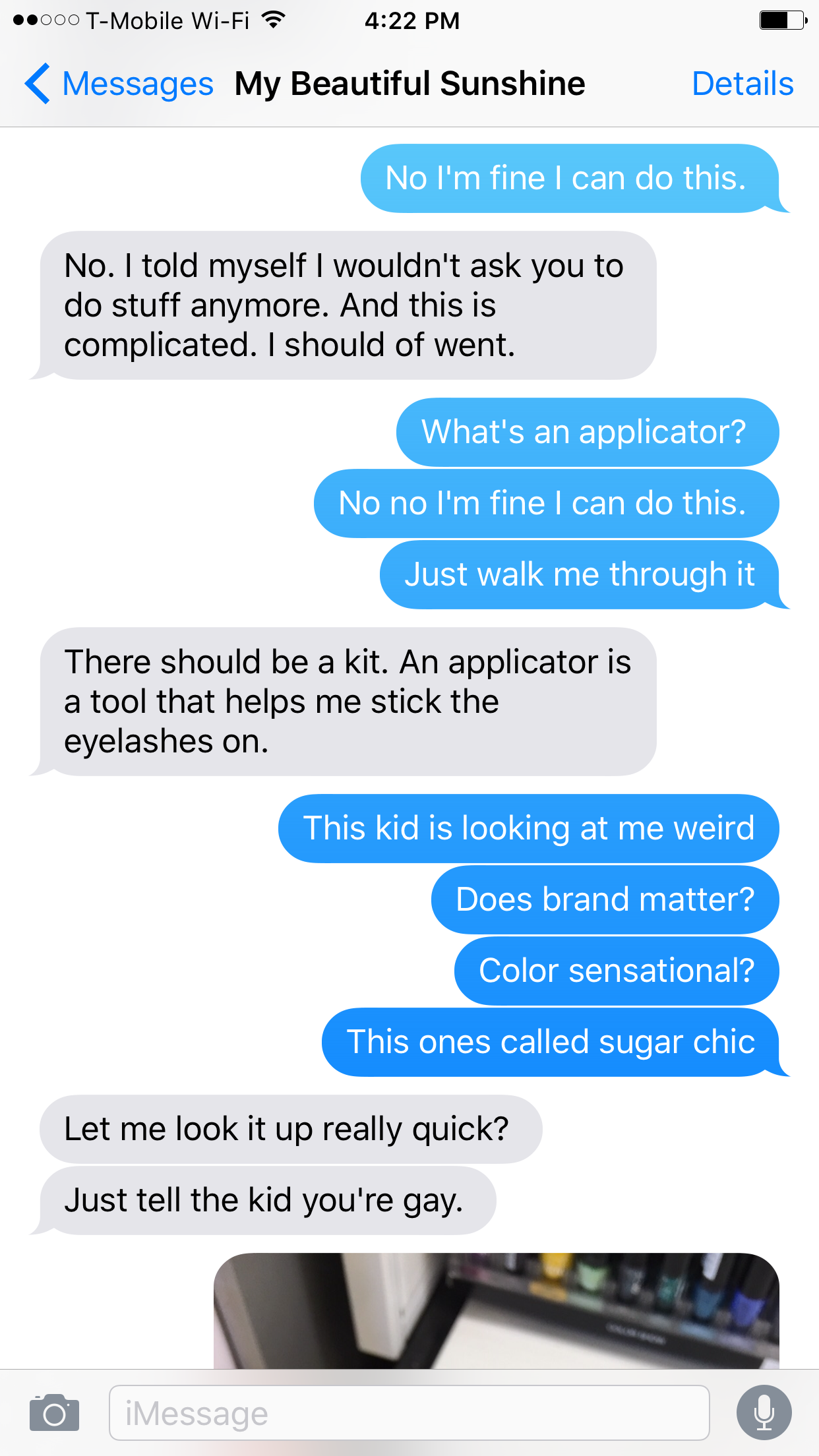The width and height of the screenshot is (819, 1456).
Task: Tap the 'Does brand matter?' message bubble
Action: click(605, 899)
